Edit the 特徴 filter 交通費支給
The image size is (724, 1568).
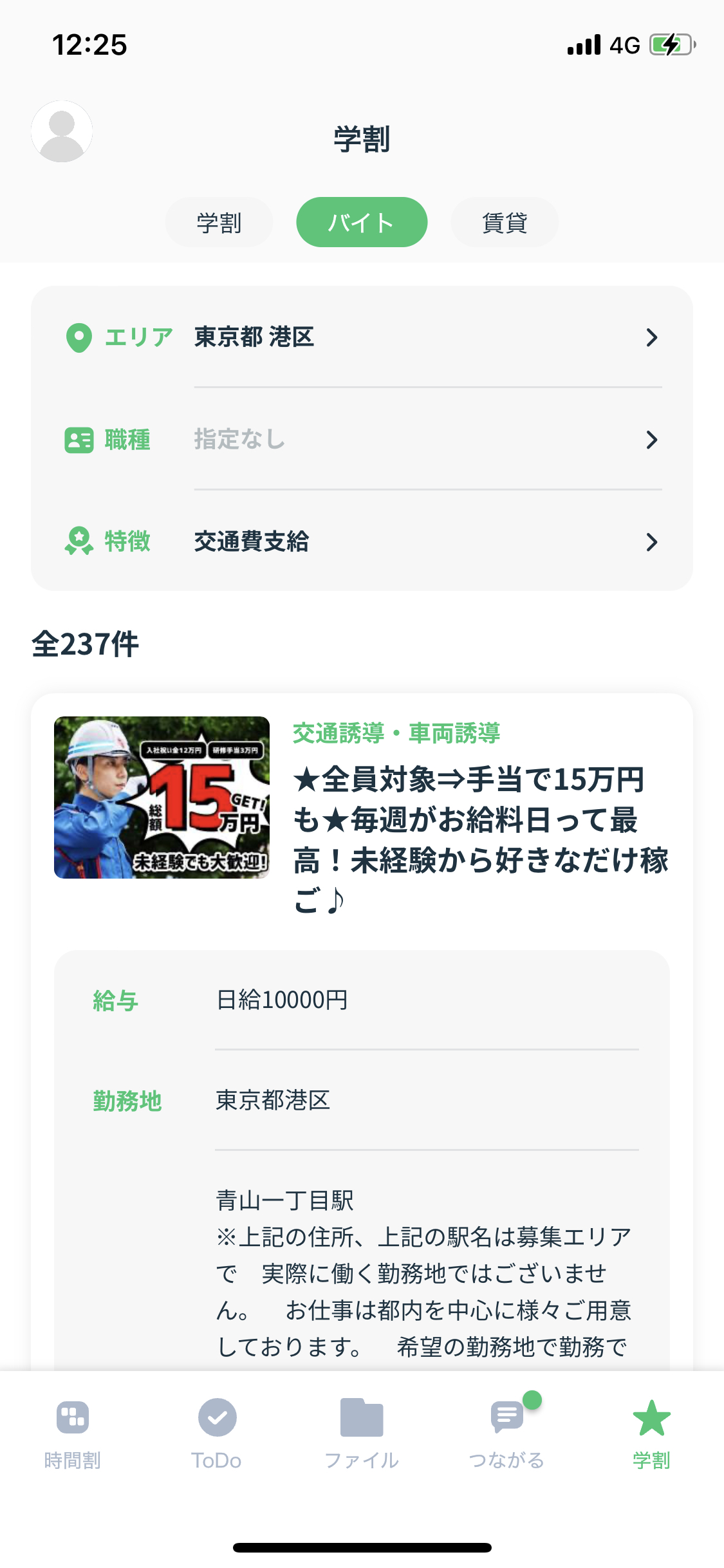[x=362, y=542]
